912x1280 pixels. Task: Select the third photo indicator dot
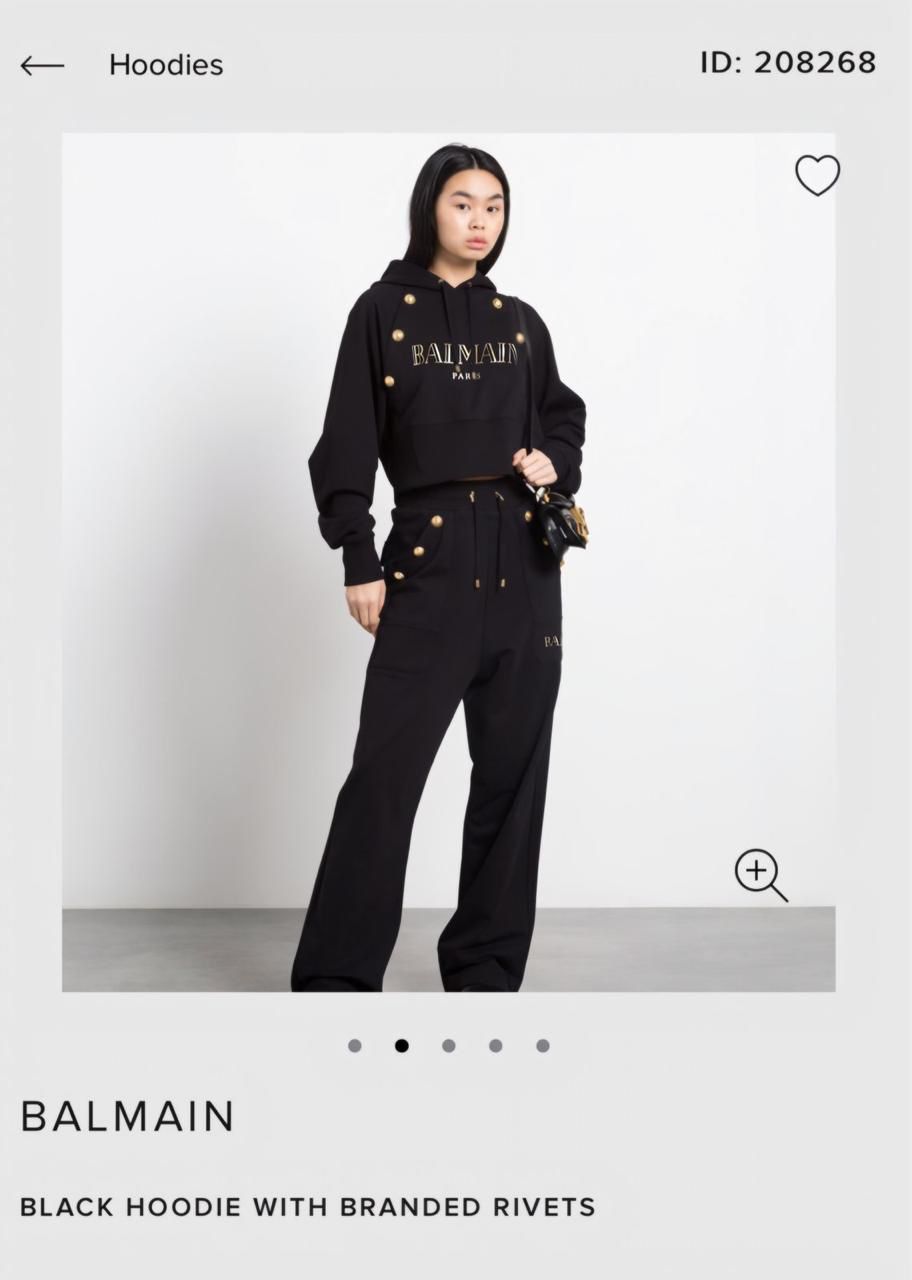tap(449, 1046)
